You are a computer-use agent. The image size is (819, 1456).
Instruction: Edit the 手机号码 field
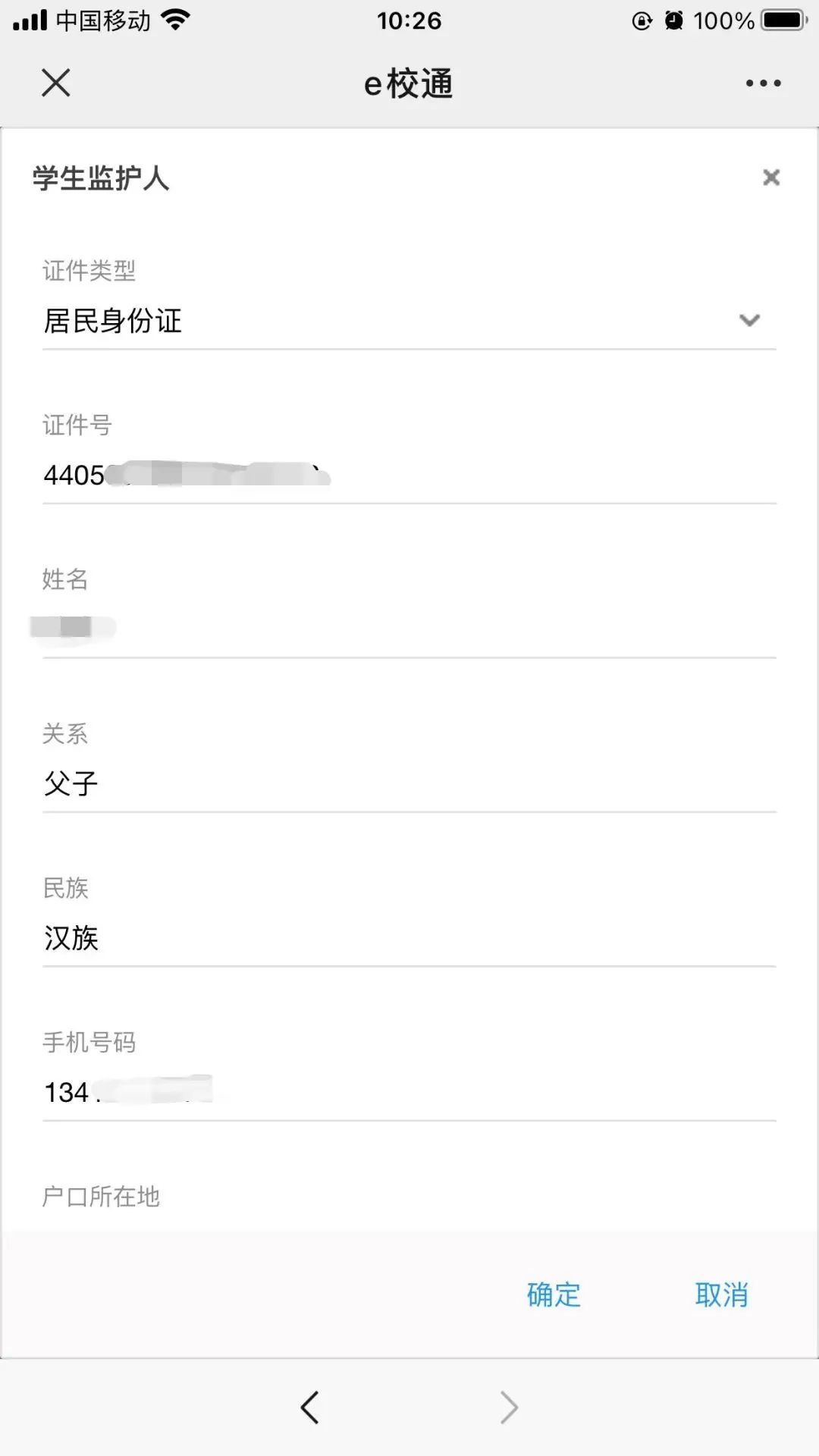tap(409, 1093)
